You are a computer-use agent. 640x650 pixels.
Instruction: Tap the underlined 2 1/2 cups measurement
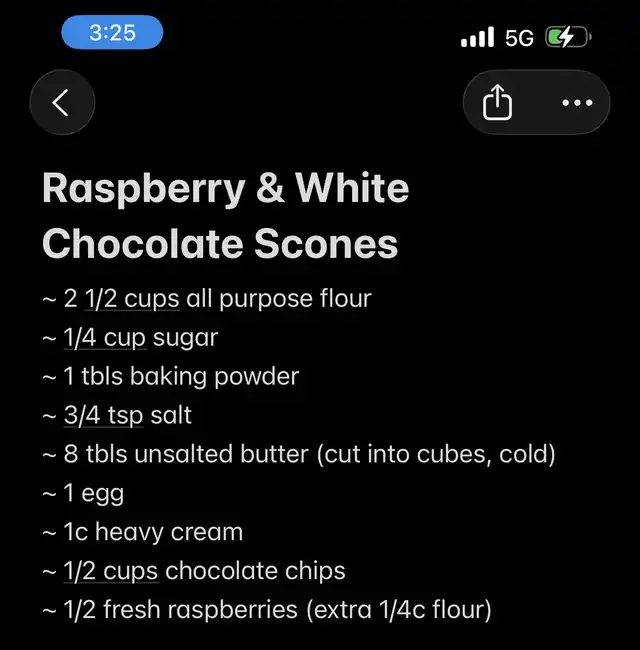tap(132, 299)
